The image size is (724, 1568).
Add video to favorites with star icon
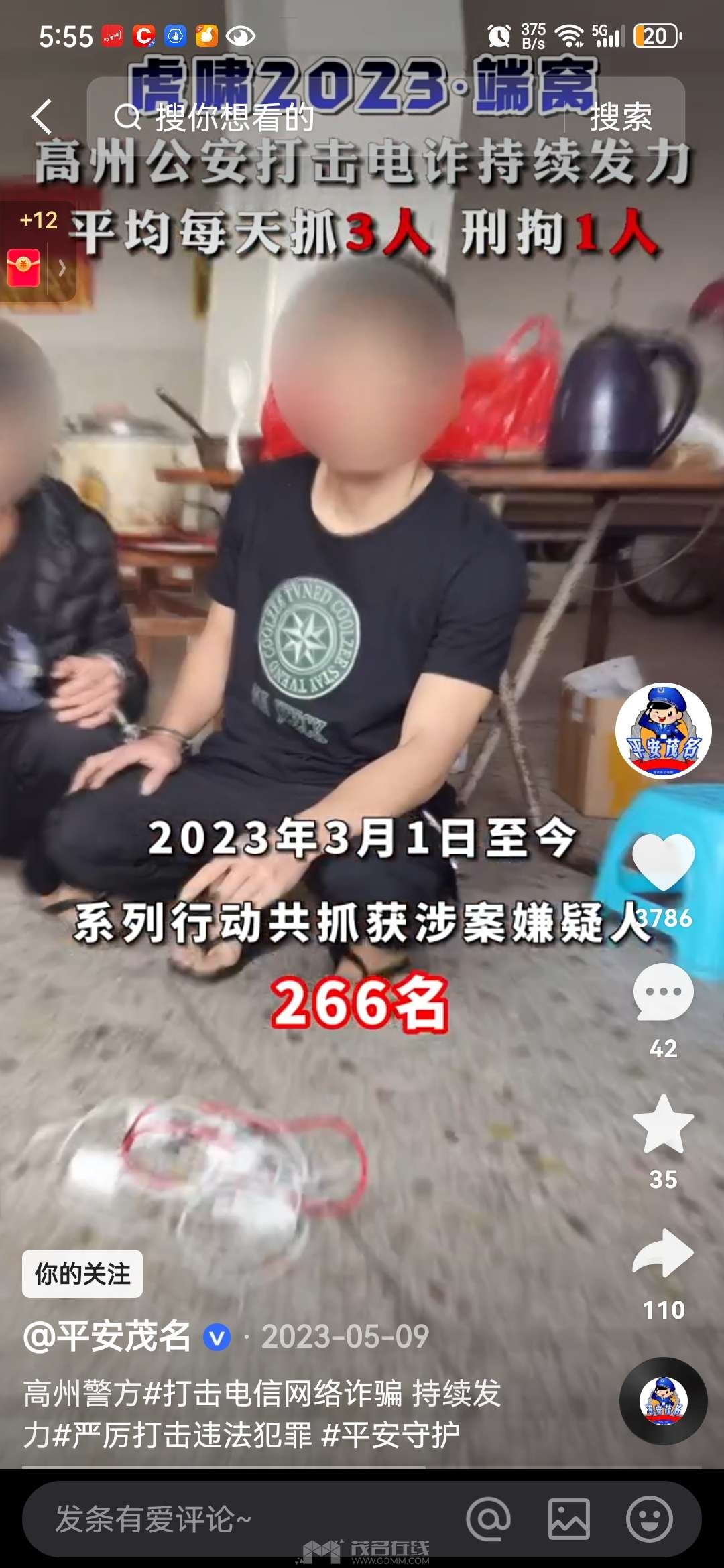pos(663,1124)
